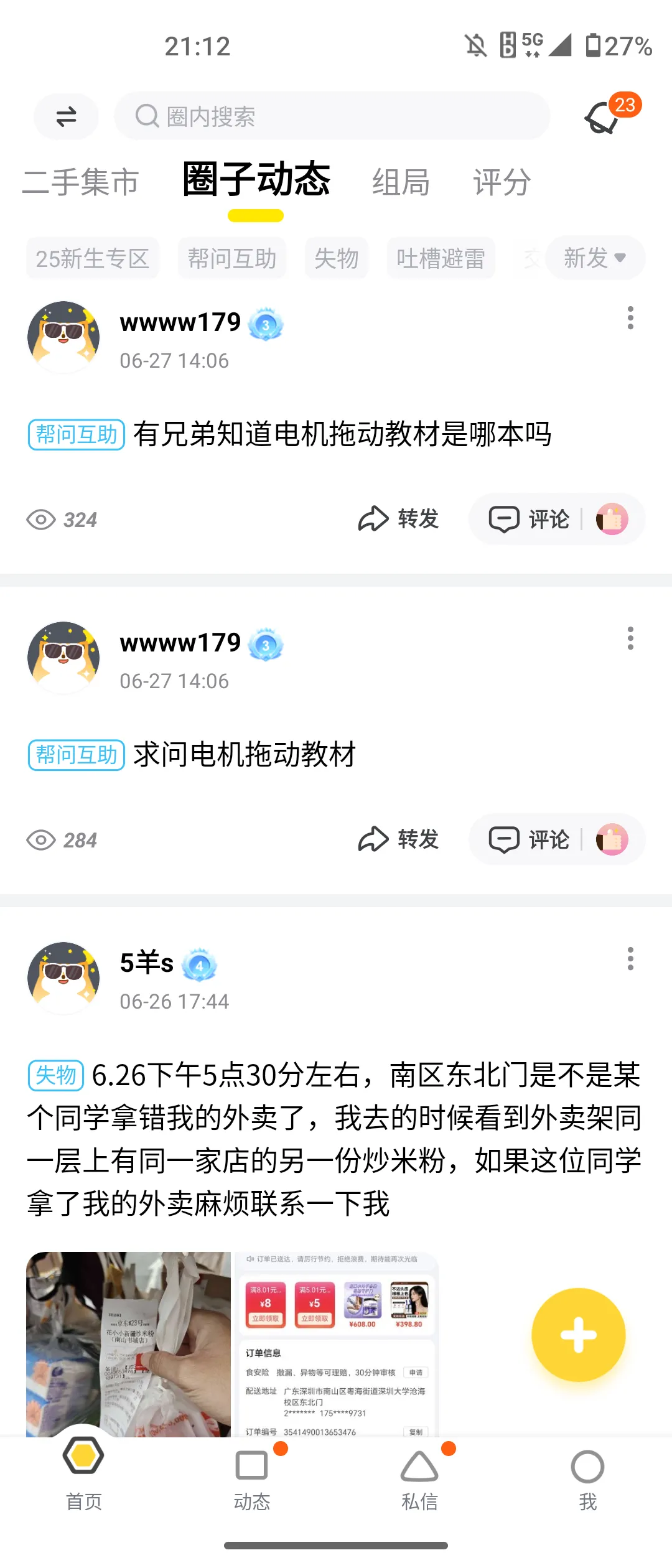
Task: Comment on the 求问电机拖动教材 post
Action: [529, 839]
